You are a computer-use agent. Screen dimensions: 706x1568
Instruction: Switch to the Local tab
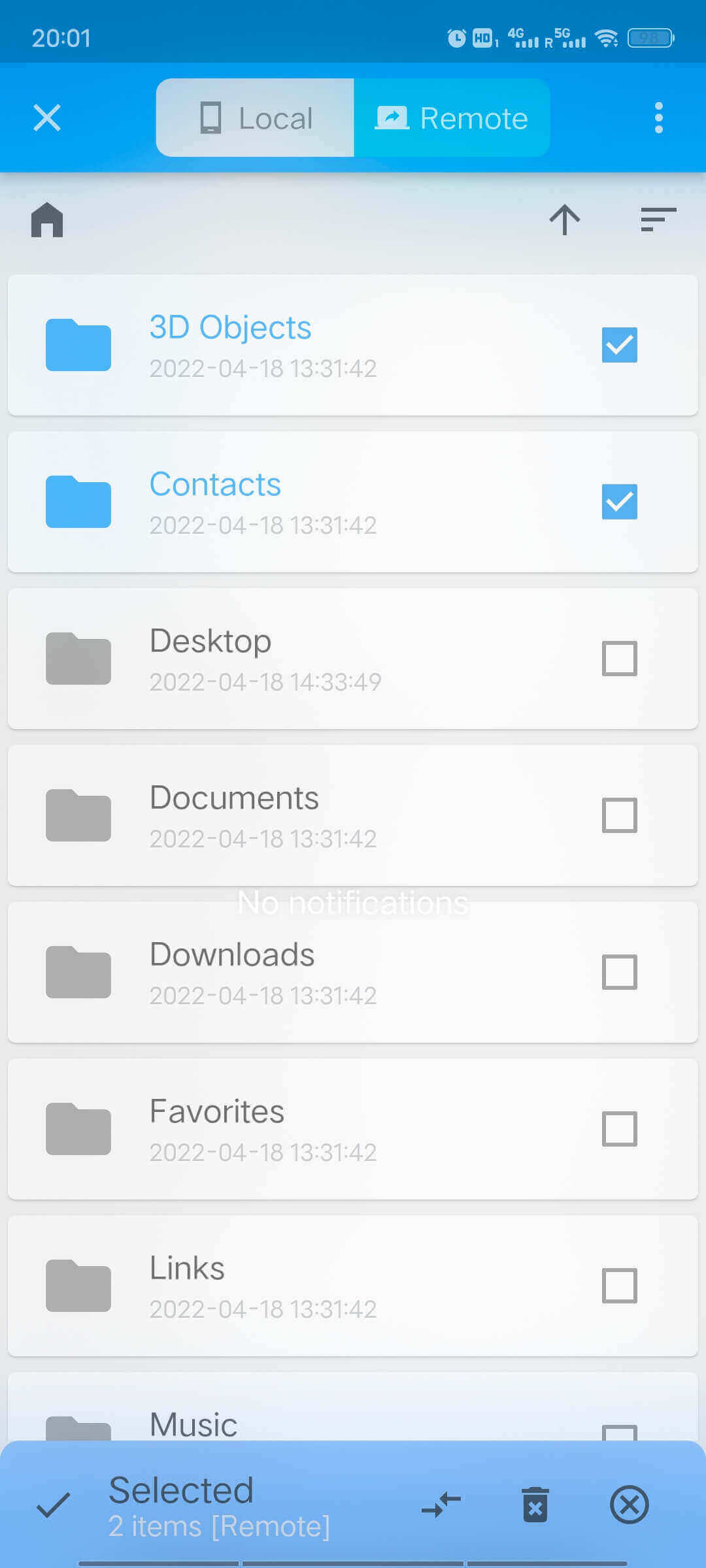[x=256, y=118]
